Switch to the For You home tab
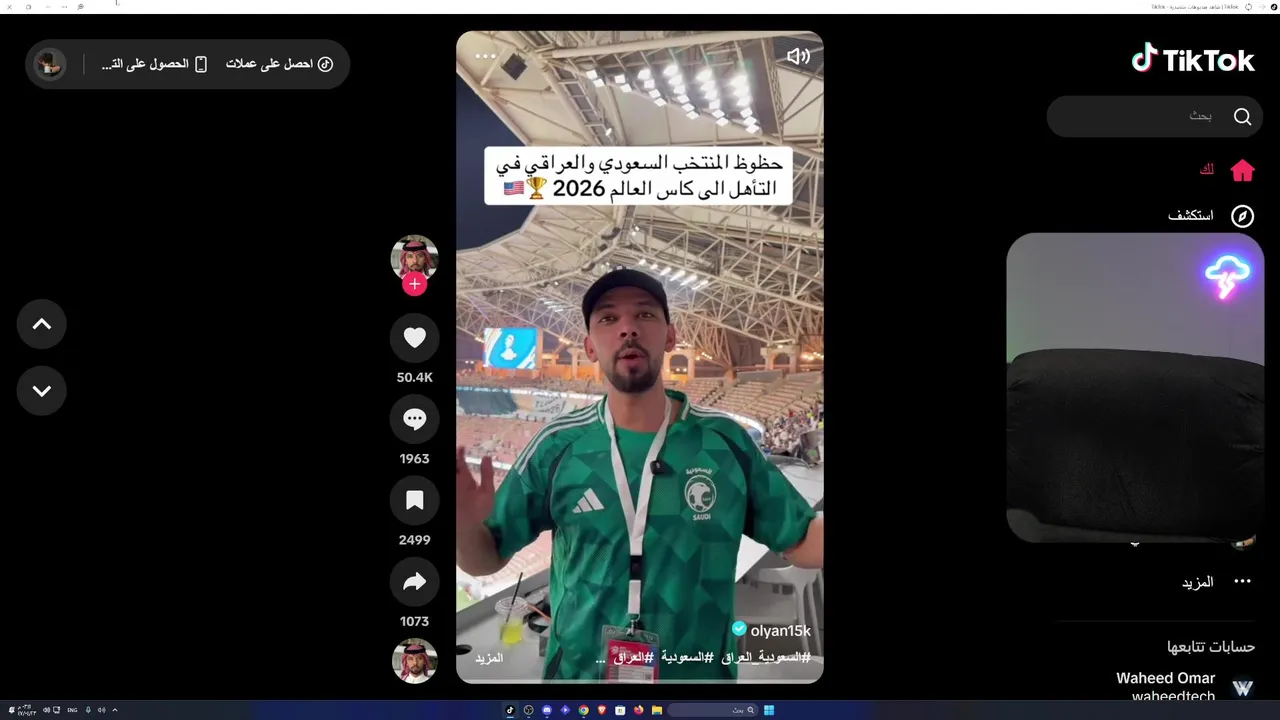 coord(1226,170)
